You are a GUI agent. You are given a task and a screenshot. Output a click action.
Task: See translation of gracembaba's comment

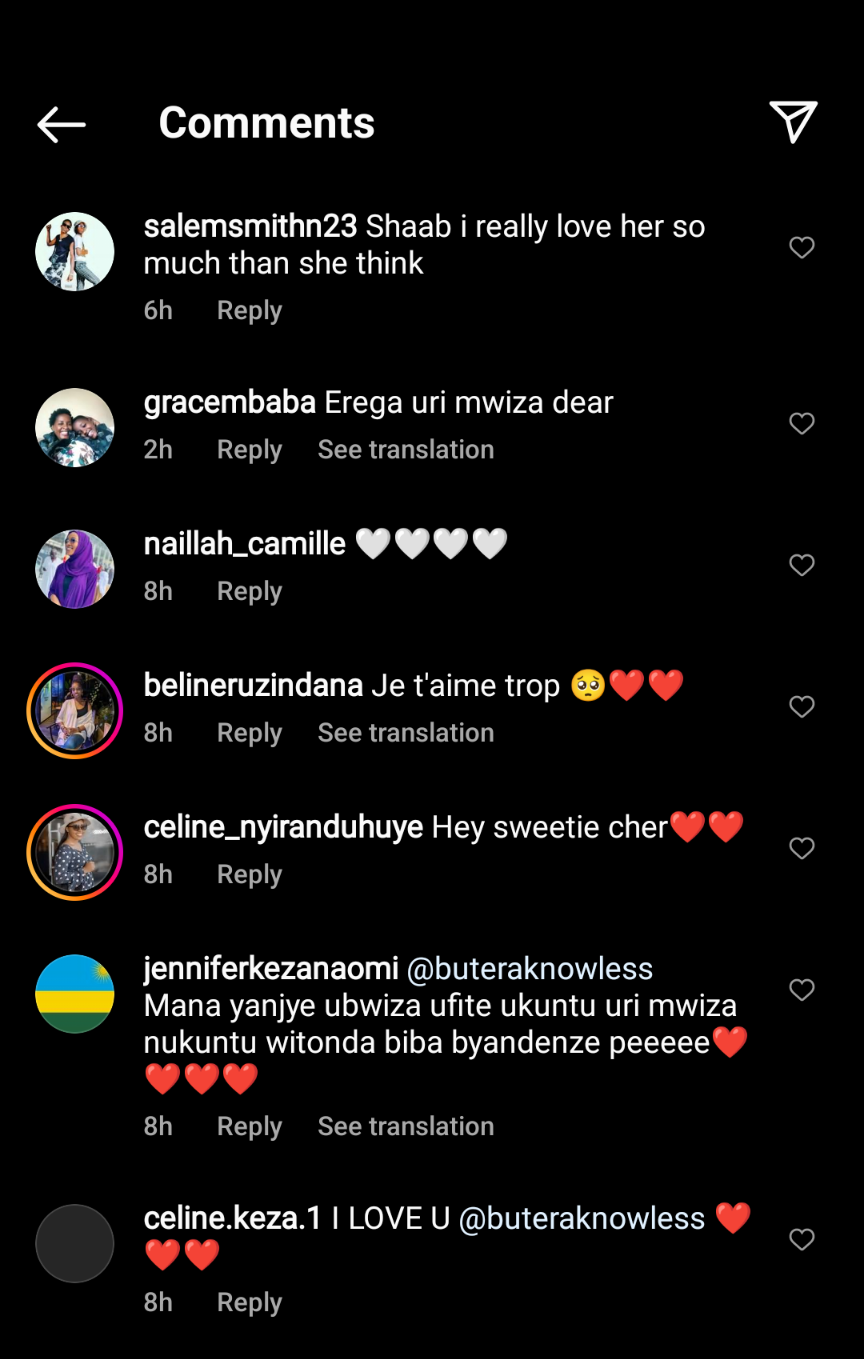(405, 450)
